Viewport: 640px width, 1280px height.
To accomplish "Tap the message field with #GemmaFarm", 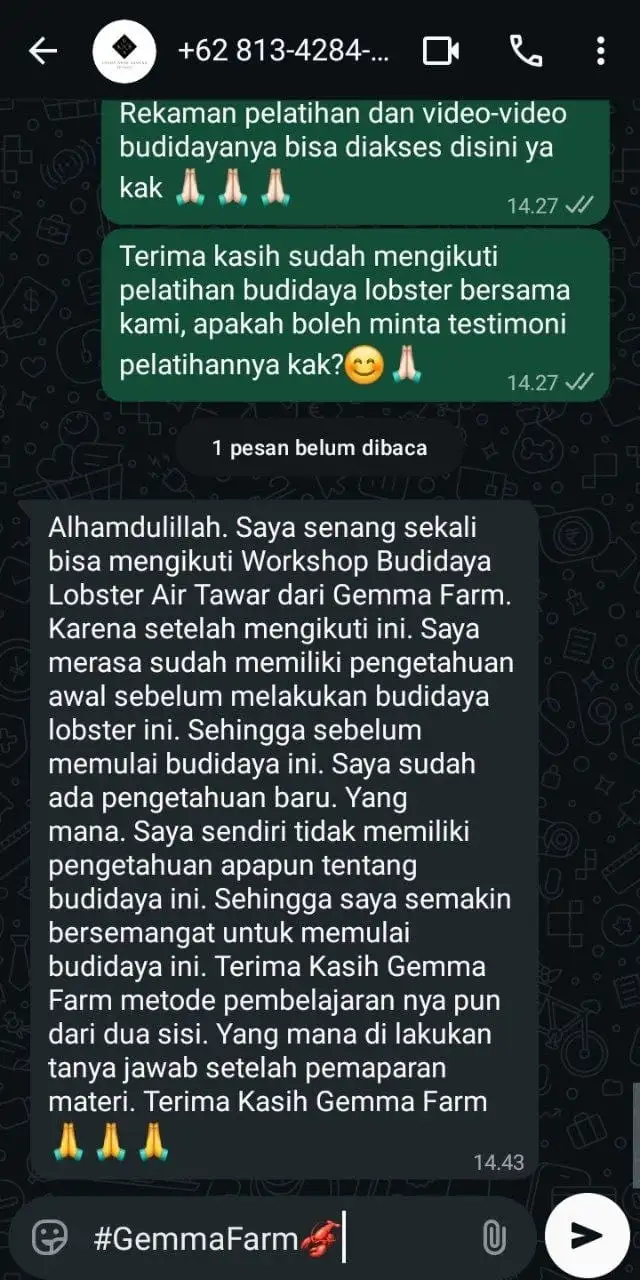I will click(270, 1238).
